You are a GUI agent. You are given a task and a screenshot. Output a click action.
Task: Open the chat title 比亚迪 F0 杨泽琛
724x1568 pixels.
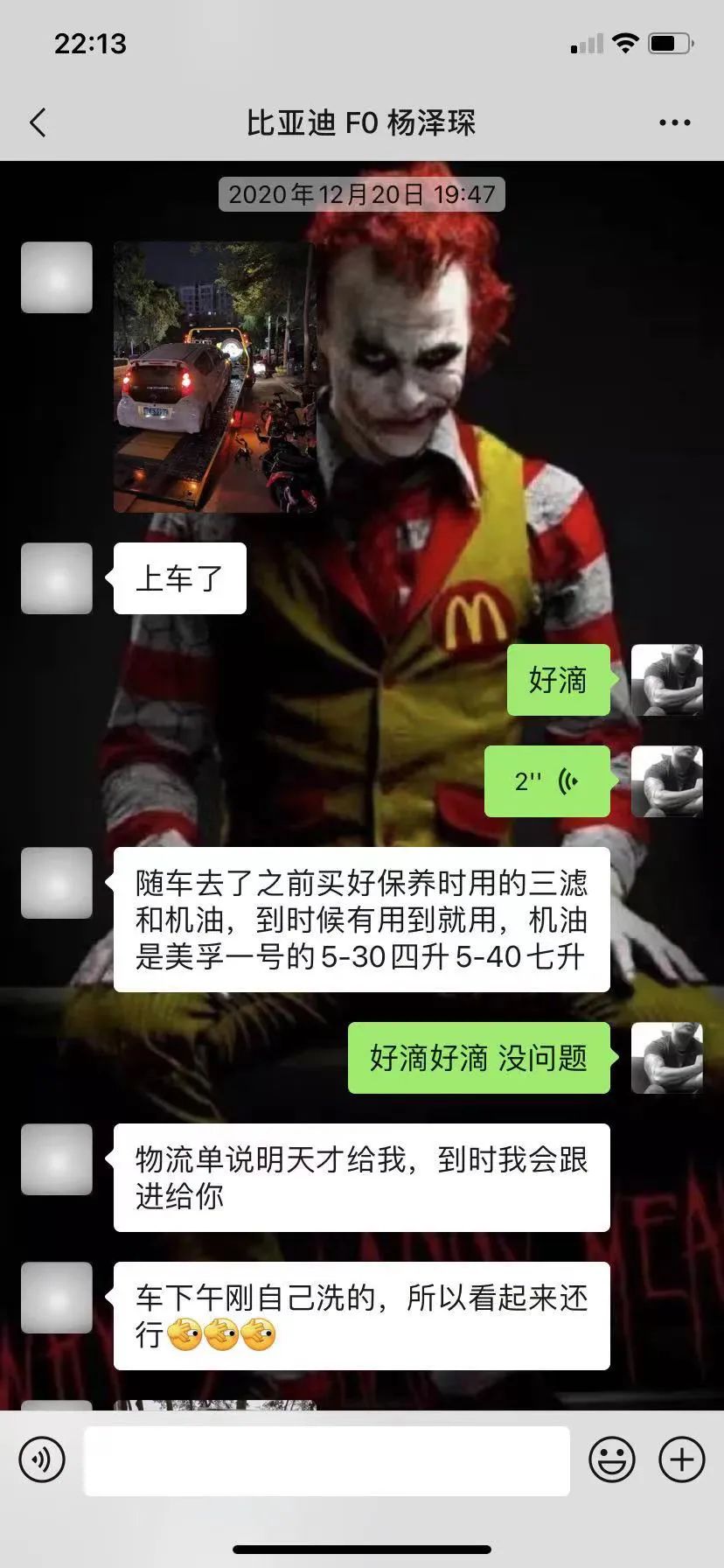point(362,122)
